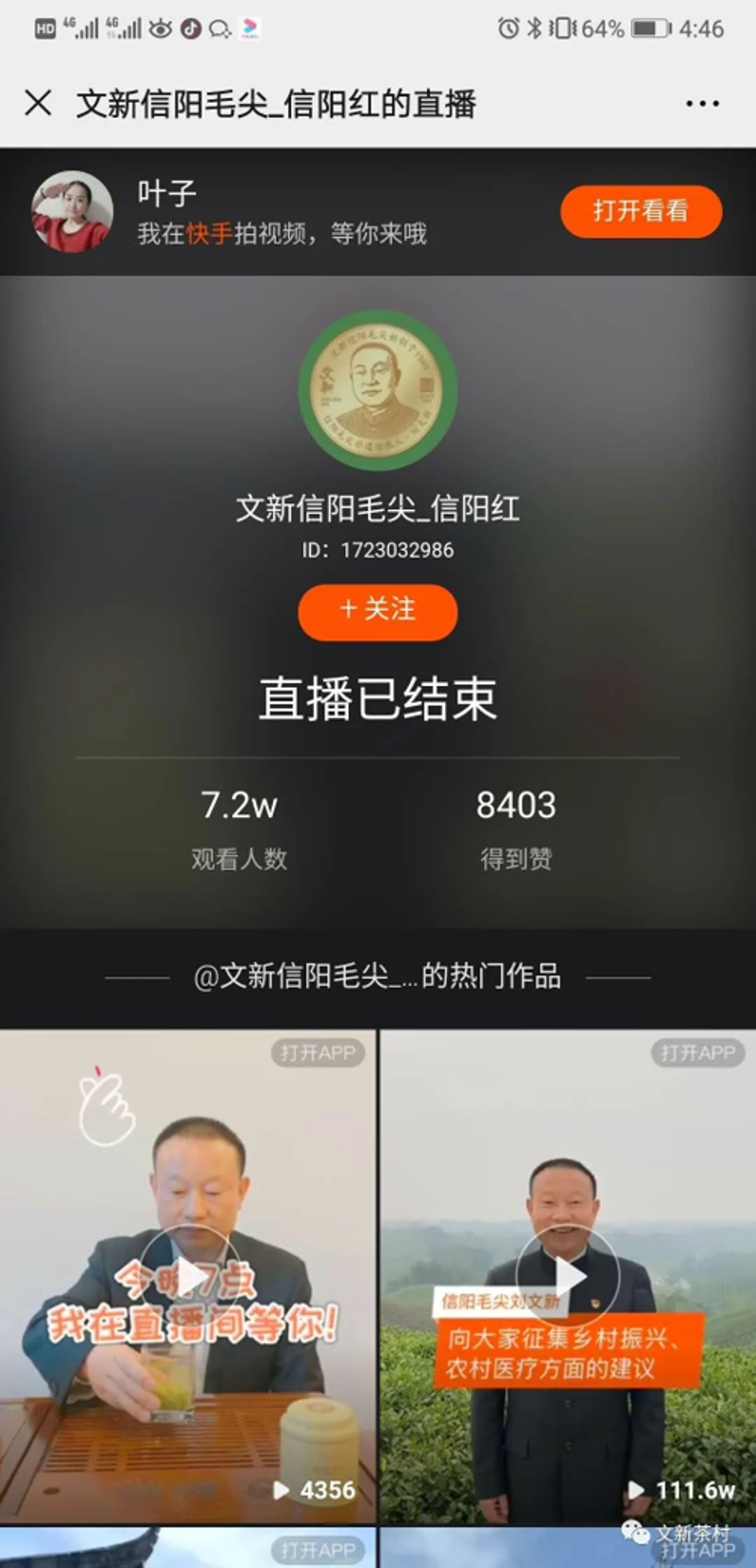This screenshot has height=1568, width=756.
Task: Close the live stream page
Action: 38,103
